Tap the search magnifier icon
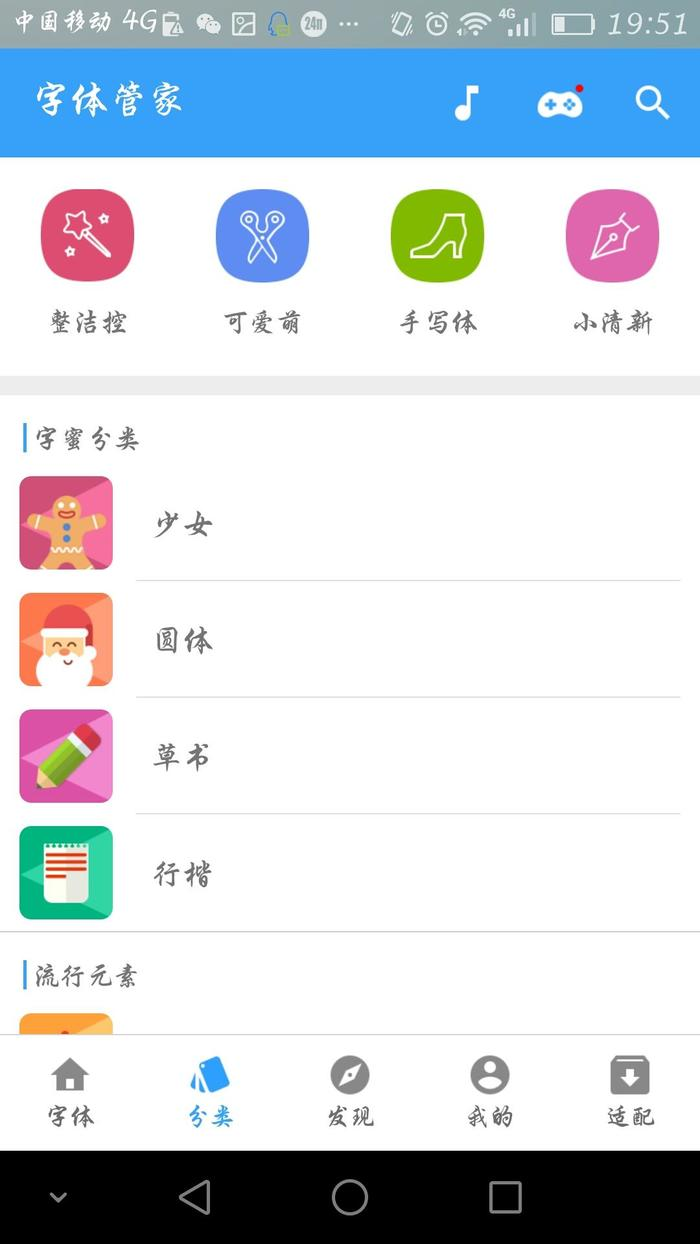The height and width of the screenshot is (1244, 700). [652, 102]
